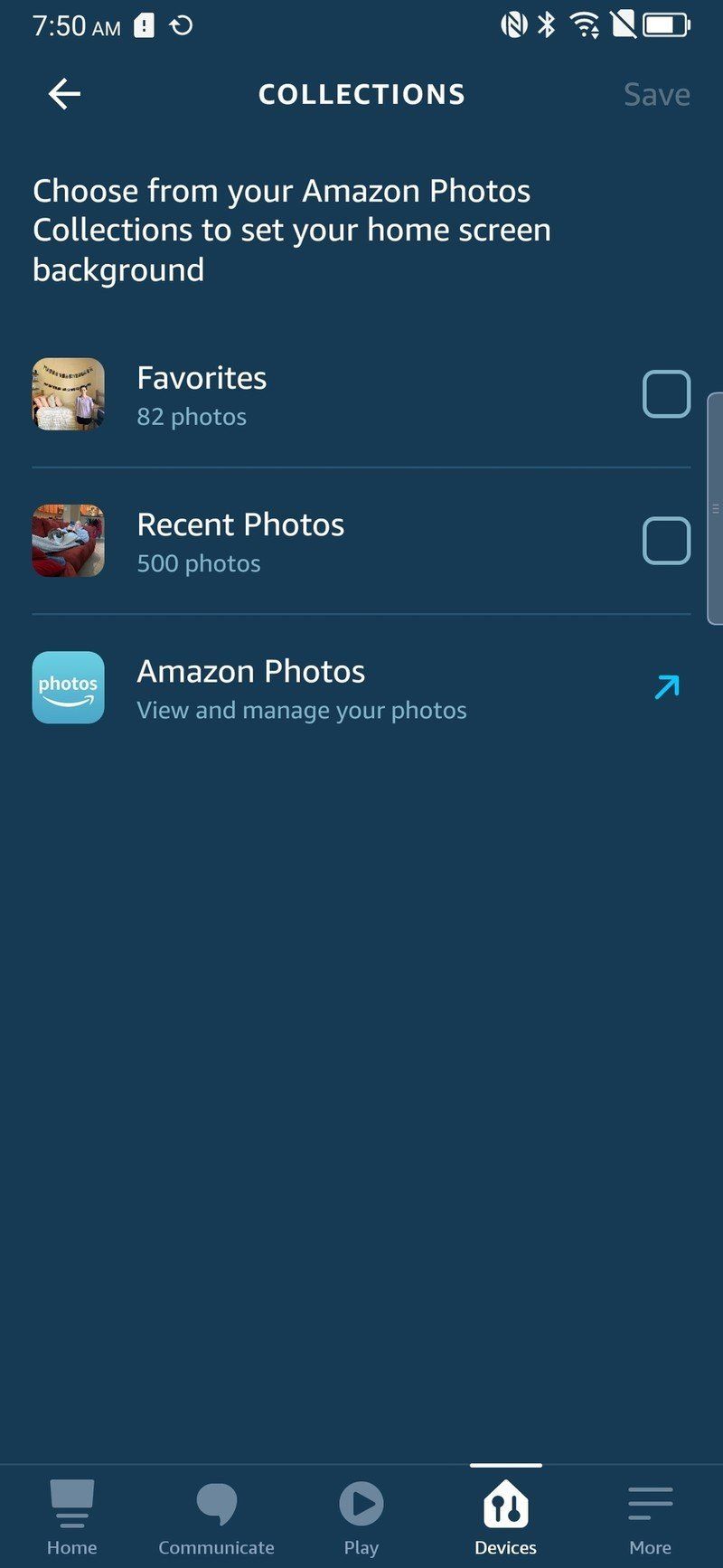Go back using the top arrow

(64, 94)
